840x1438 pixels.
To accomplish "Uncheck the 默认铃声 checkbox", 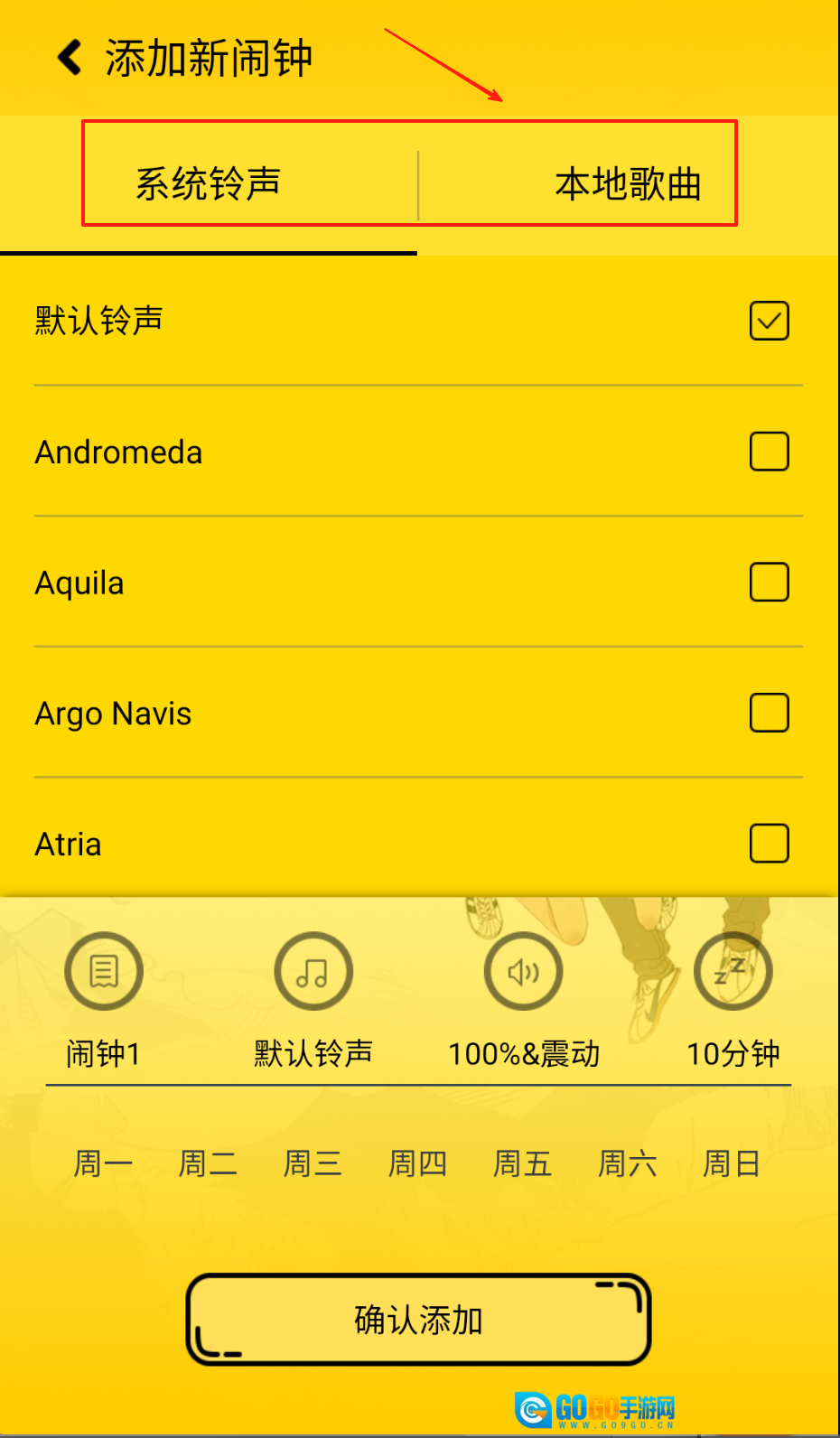I will coord(769,321).
